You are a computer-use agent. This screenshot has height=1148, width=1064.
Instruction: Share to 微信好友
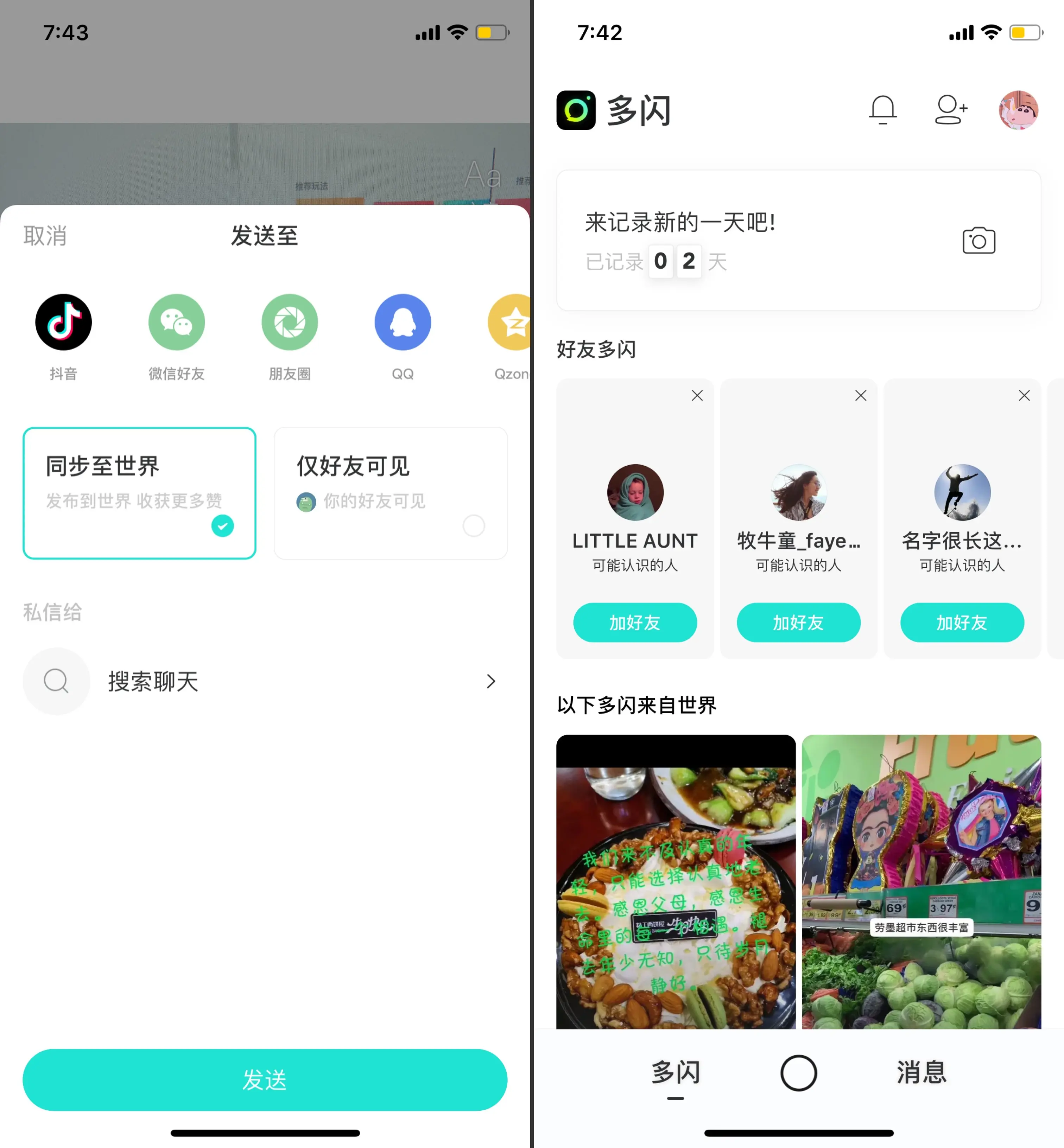pyautogui.click(x=176, y=322)
